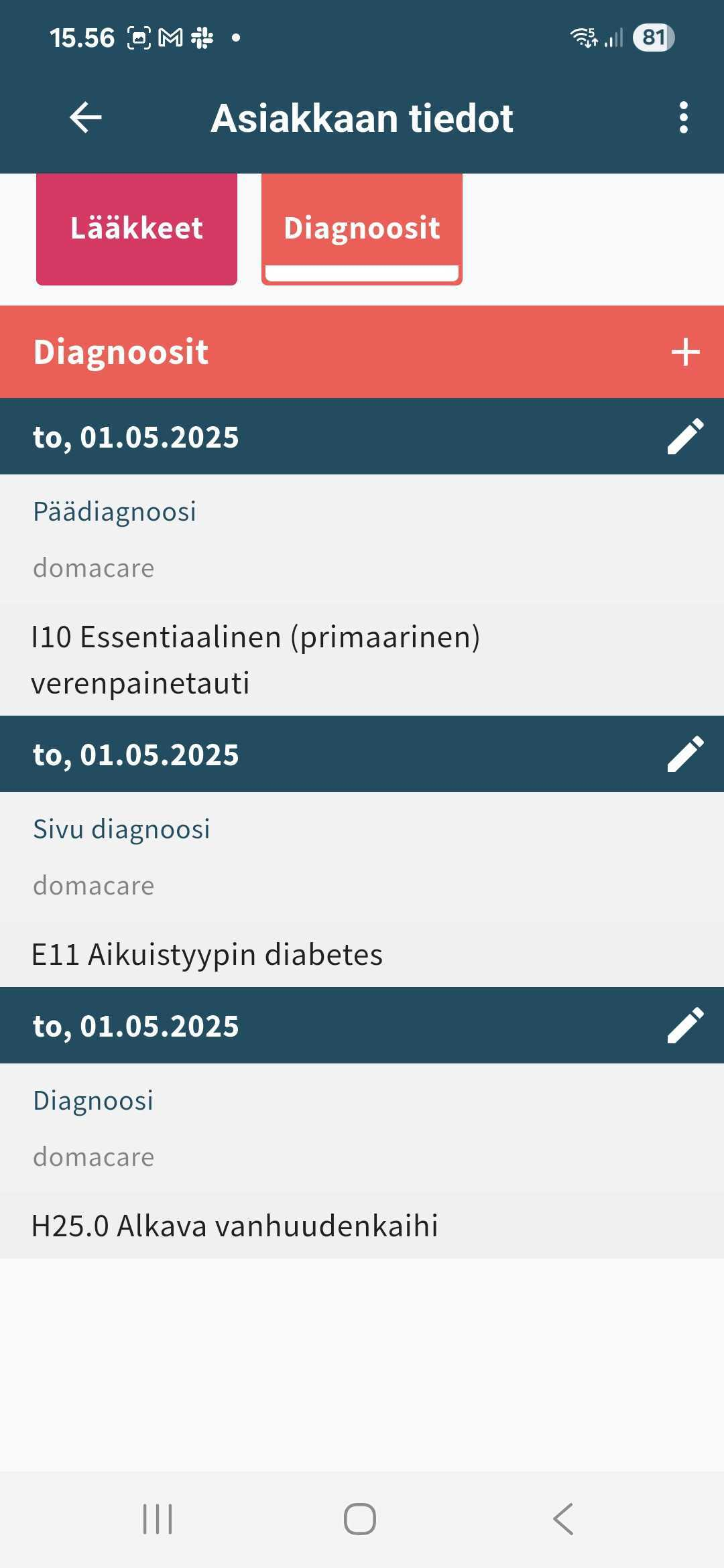This screenshot has height=1568, width=724.
Task: Edit the Päädiagnoosi entry with its pencil icon
Action: tap(685, 437)
